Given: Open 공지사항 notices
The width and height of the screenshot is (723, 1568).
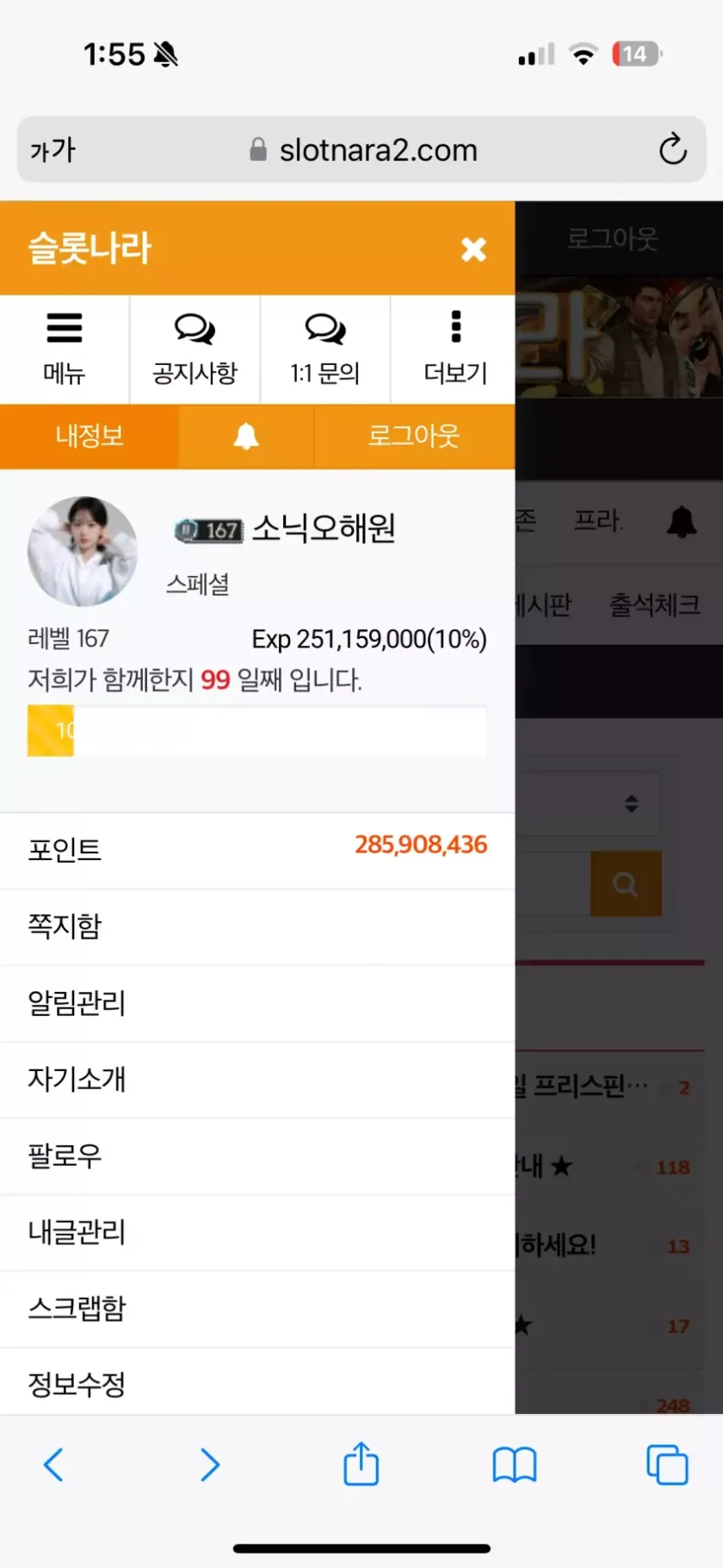Looking at the screenshot, I should [x=195, y=350].
